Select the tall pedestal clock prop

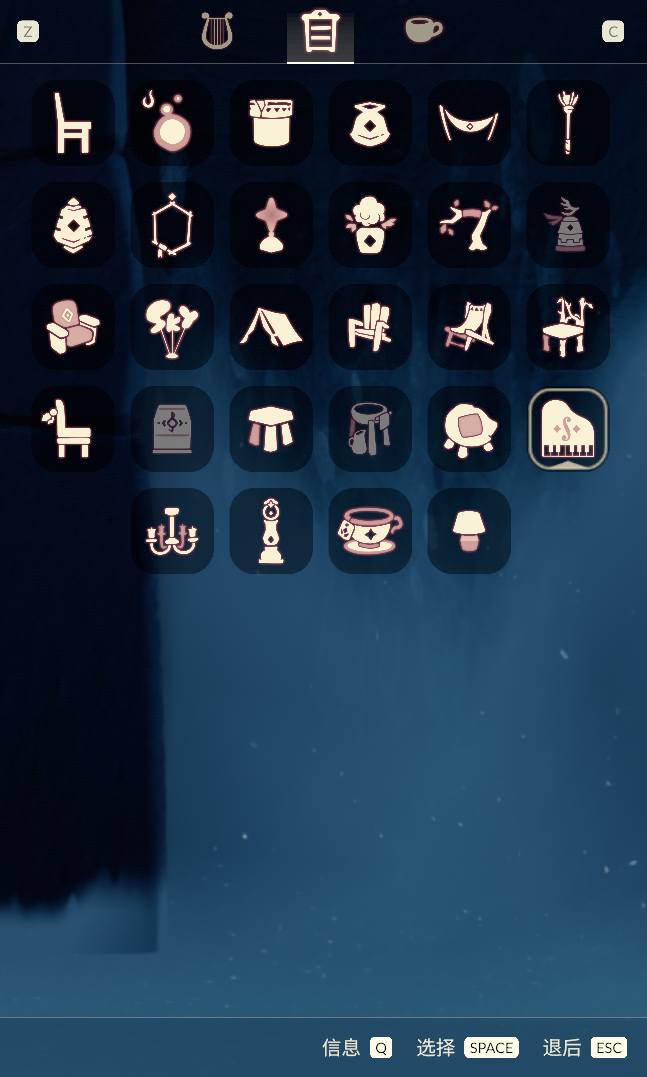(x=271, y=531)
